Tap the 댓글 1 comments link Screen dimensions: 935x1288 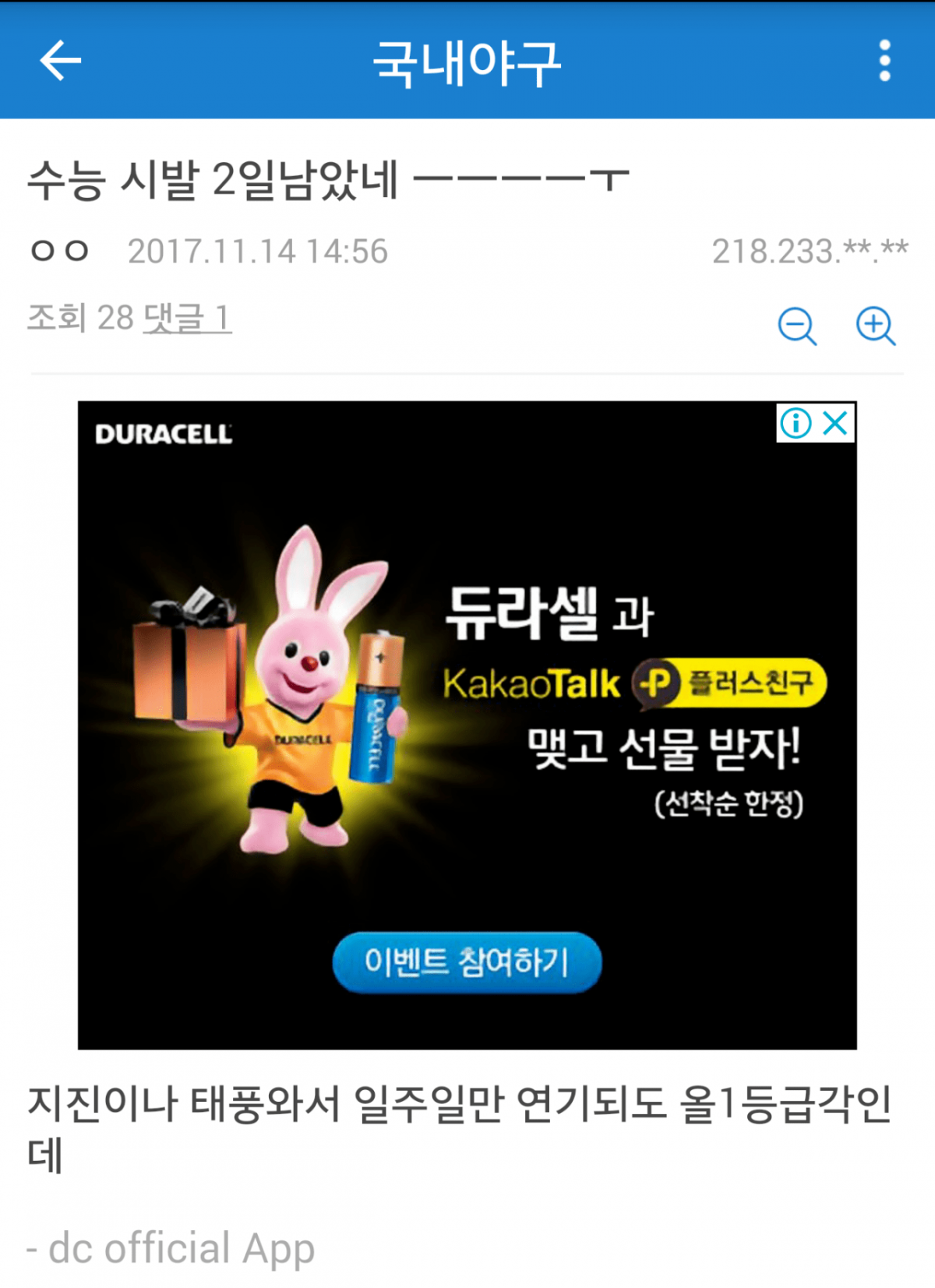[187, 318]
